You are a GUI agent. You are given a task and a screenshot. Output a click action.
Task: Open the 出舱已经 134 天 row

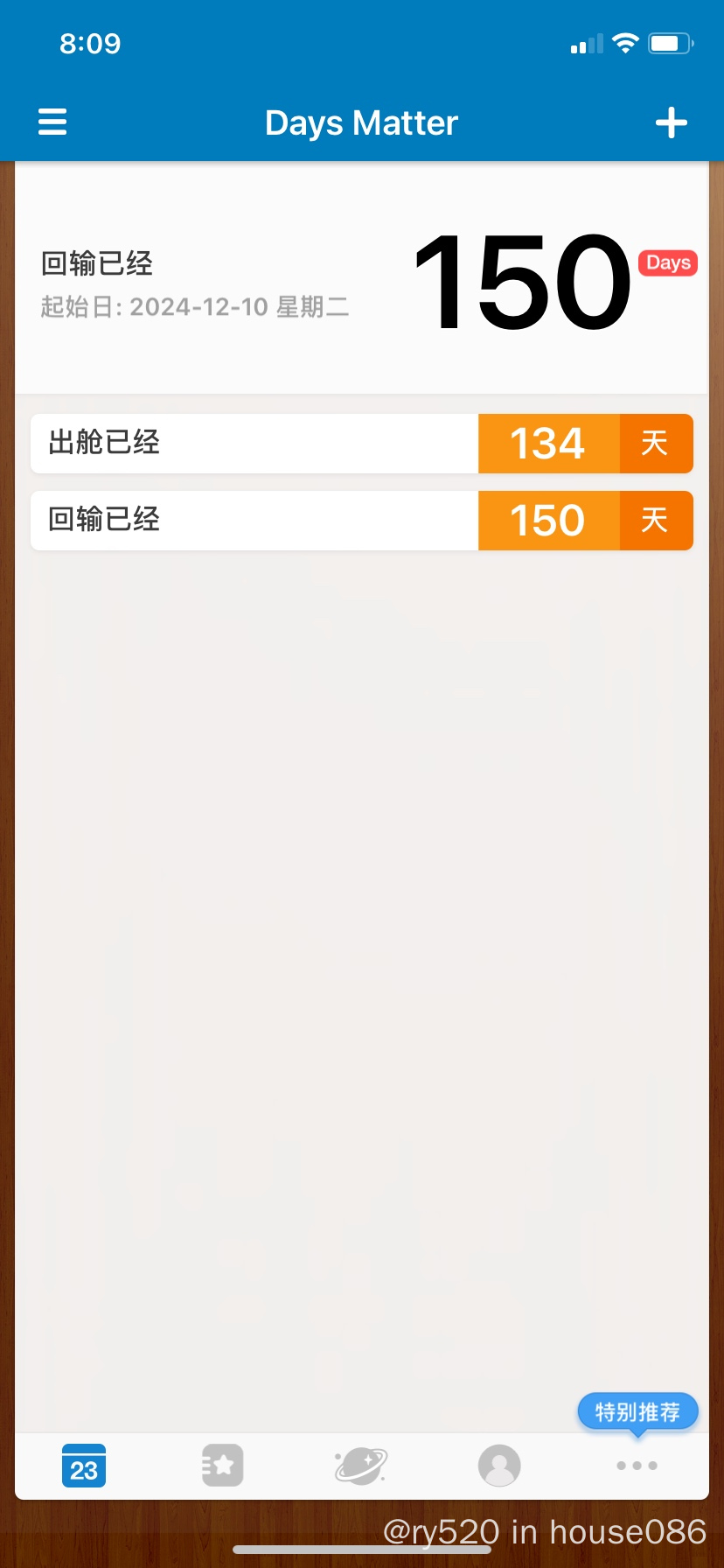pos(362,444)
